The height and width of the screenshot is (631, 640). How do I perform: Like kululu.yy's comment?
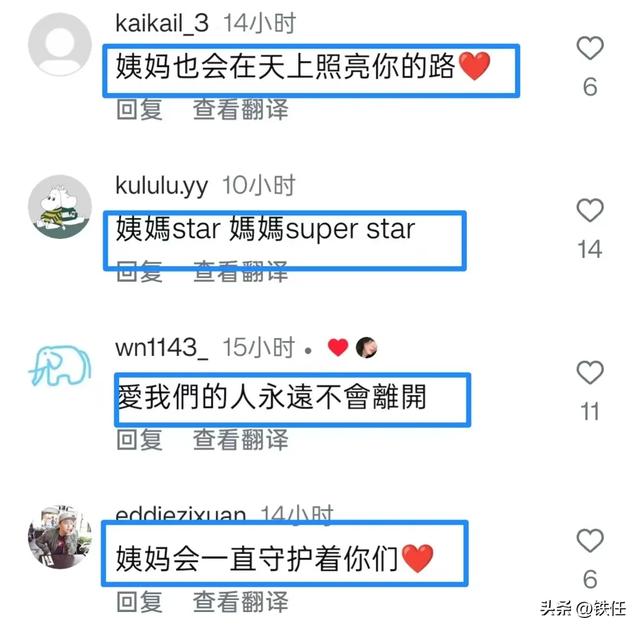point(591,210)
